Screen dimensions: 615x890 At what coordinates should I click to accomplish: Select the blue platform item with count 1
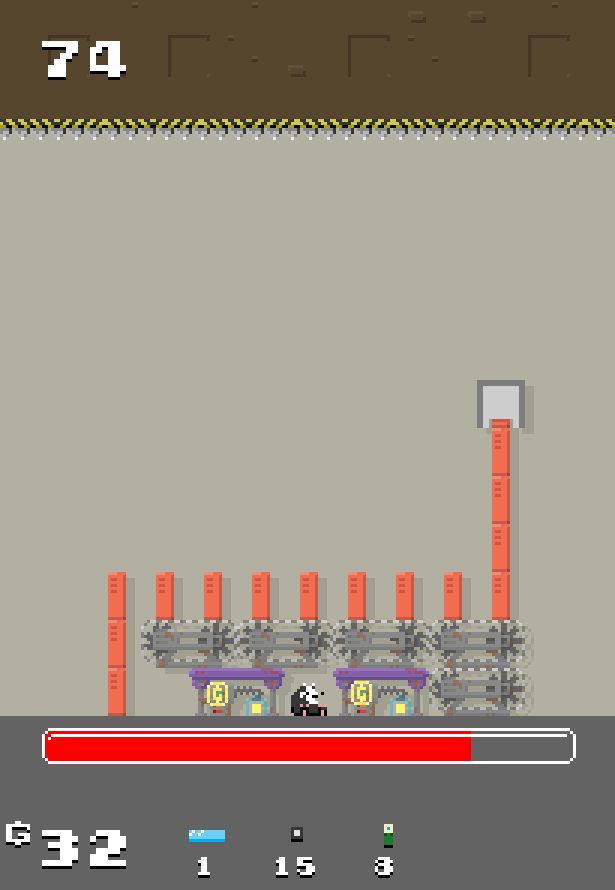pyautogui.click(x=207, y=836)
